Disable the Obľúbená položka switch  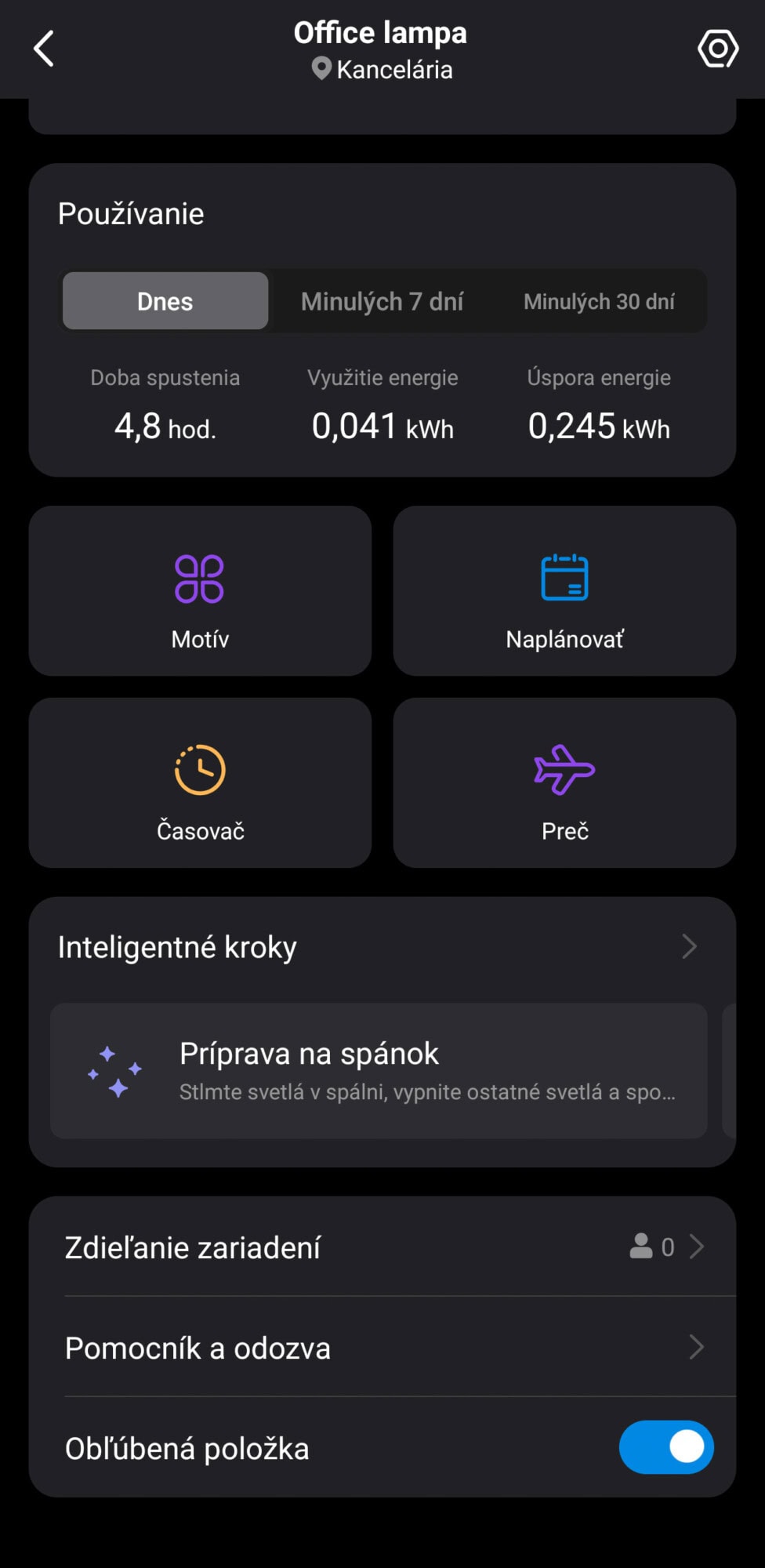pyautogui.click(x=666, y=1447)
